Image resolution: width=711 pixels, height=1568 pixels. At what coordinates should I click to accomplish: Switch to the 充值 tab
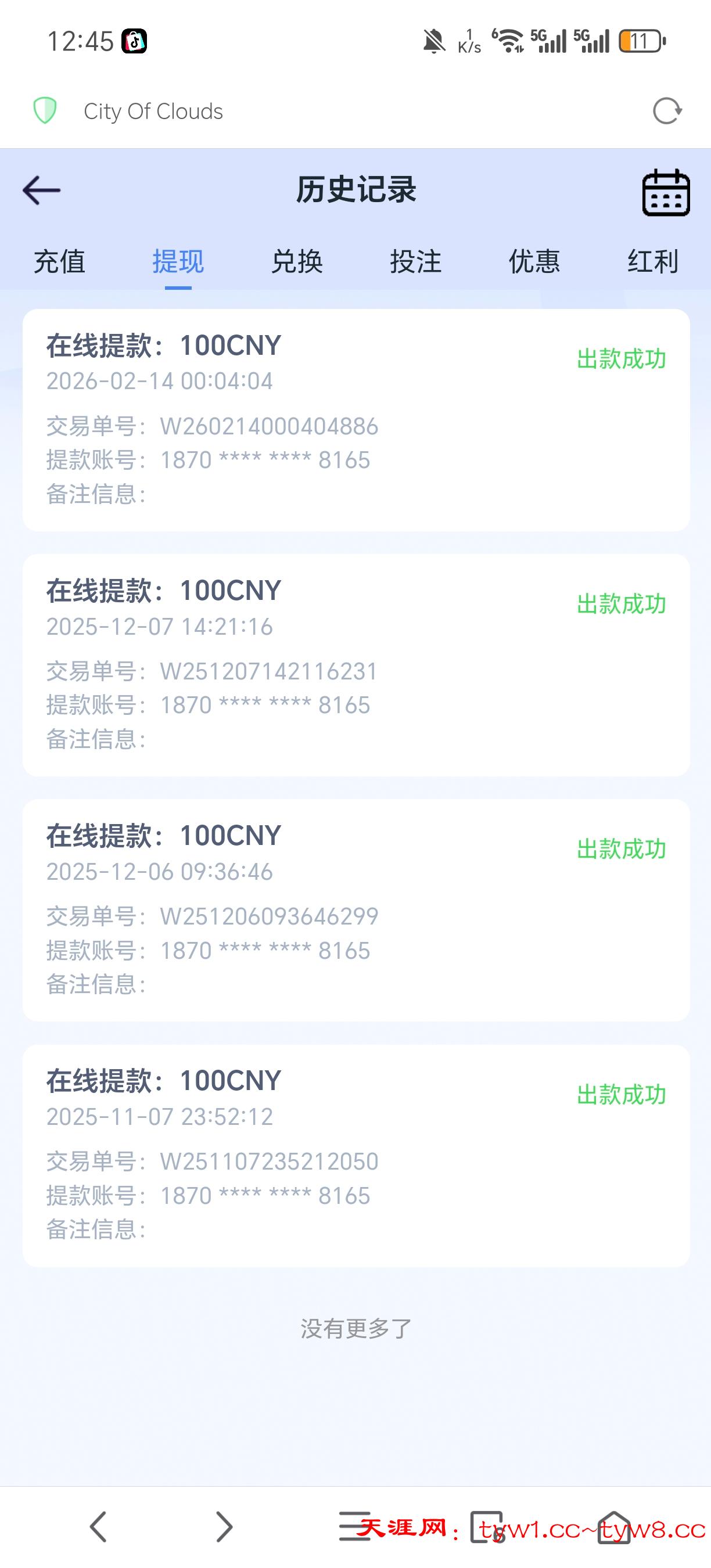[x=59, y=262]
